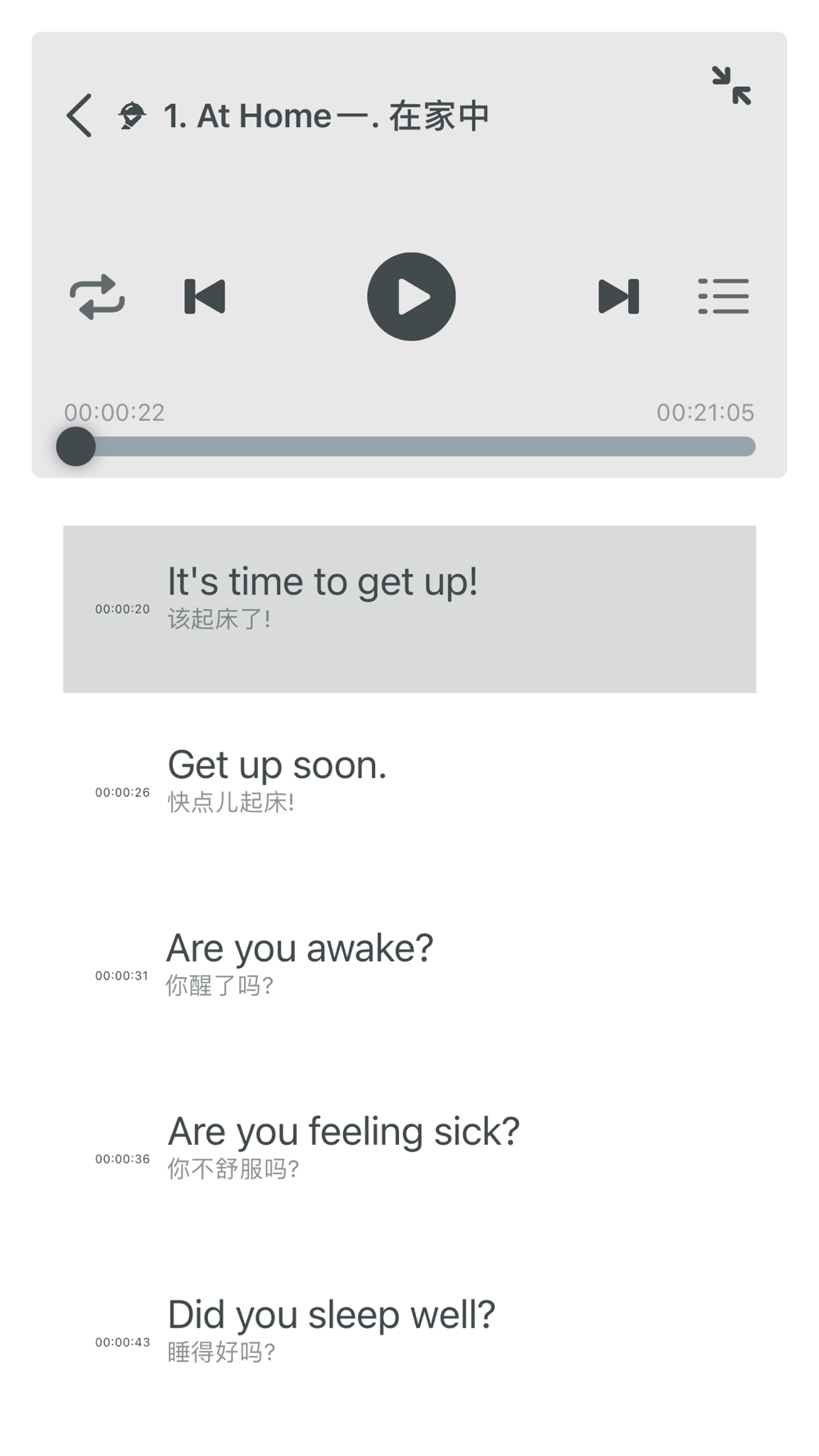This screenshot has height=1456, width=819.
Task: Go back using the arrow
Action: pos(79,115)
